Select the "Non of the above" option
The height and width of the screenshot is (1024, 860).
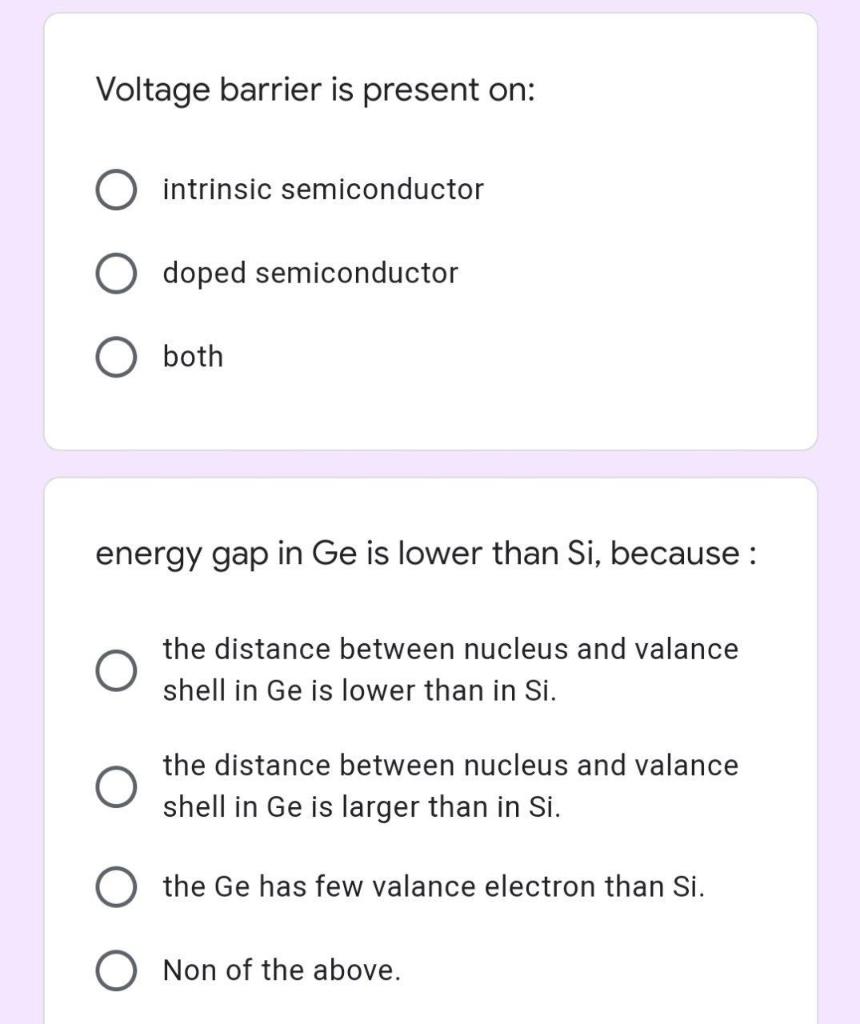116,970
